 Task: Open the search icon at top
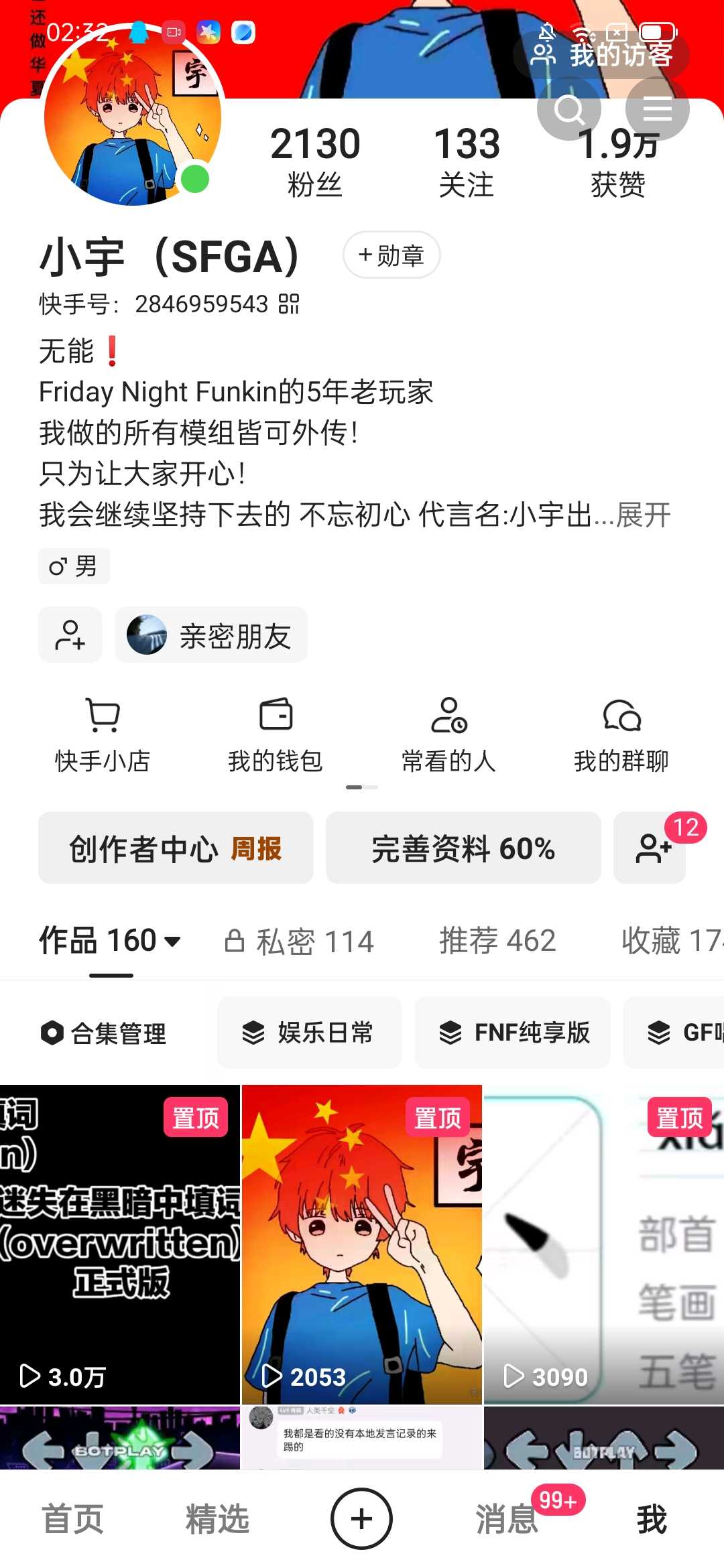click(568, 109)
